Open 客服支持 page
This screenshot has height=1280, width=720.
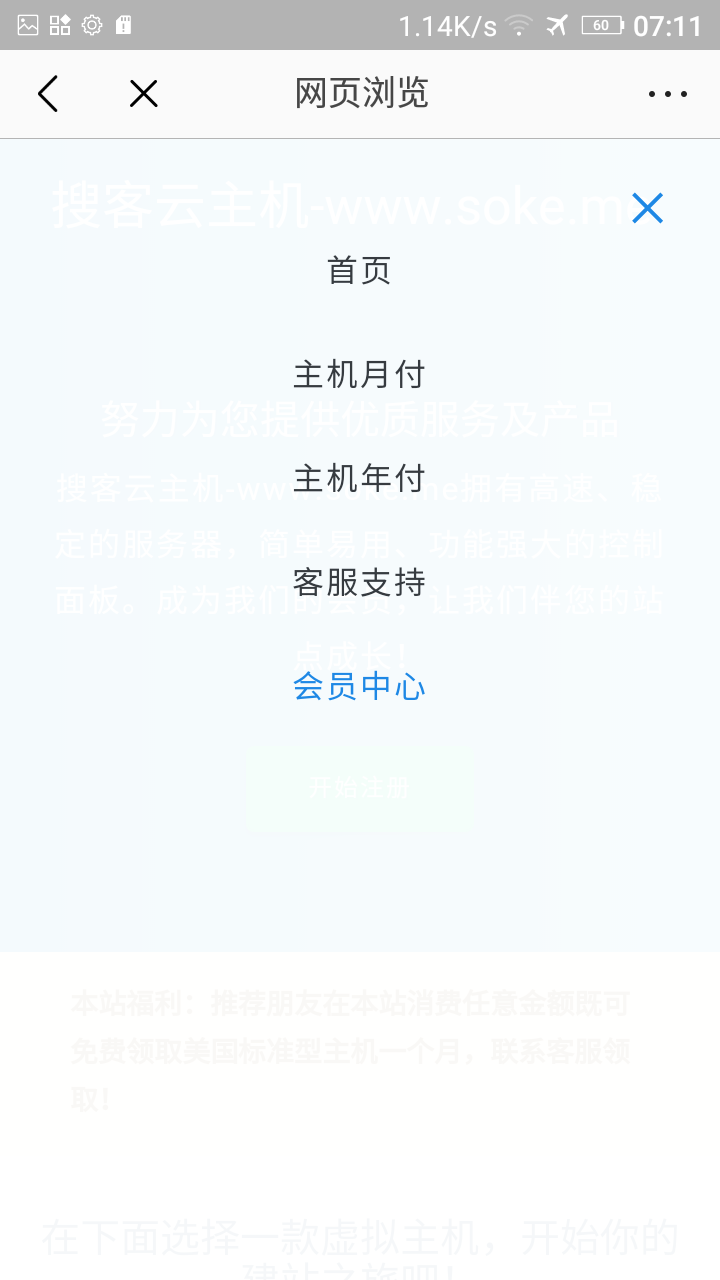[x=359, y=582]
